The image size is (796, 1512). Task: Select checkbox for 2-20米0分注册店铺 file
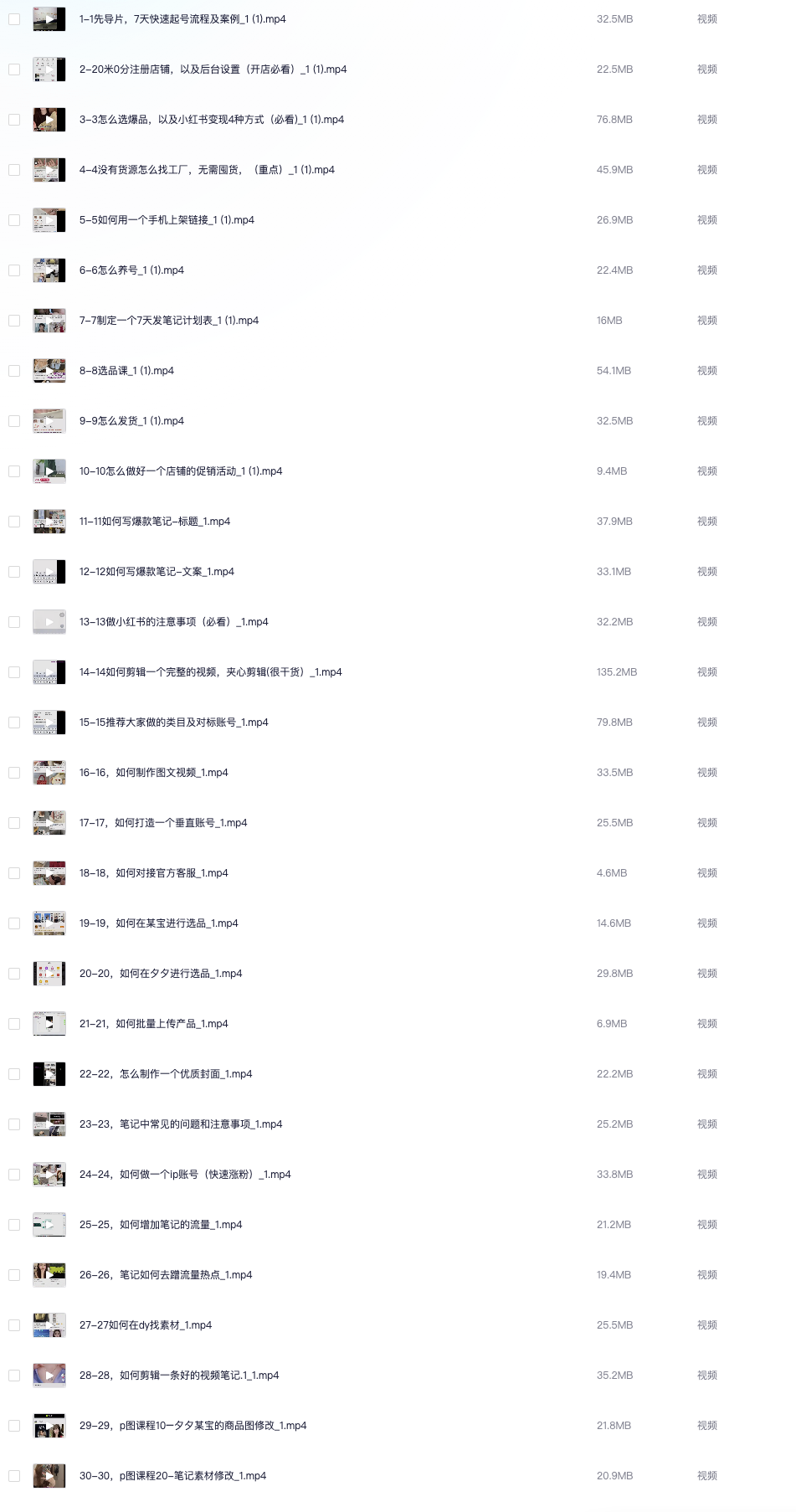(x=14, y=69)
